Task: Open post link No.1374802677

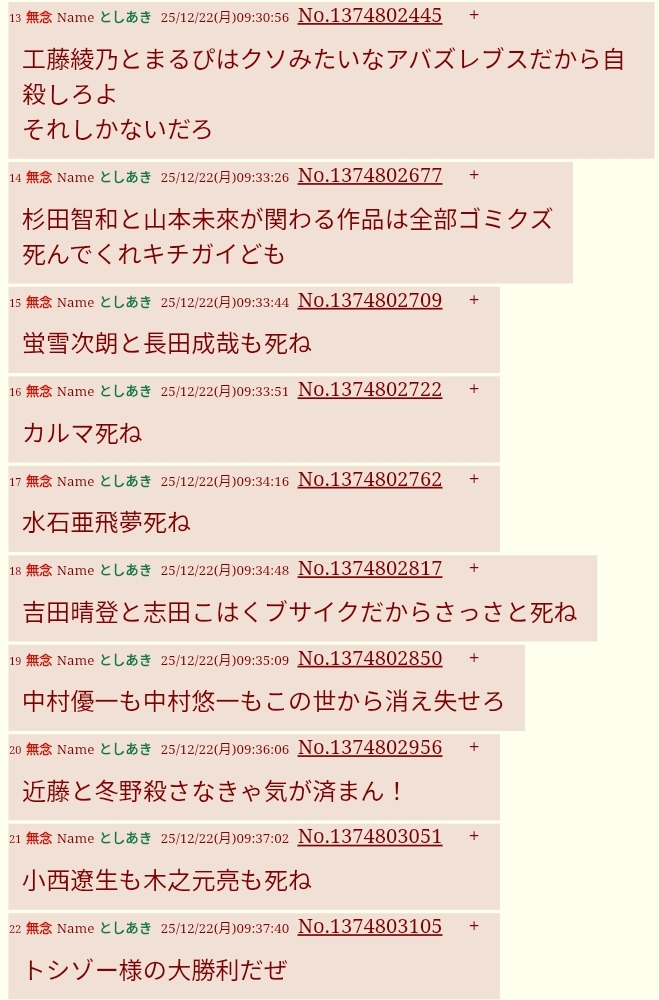Action: click(x=369, y=176)
